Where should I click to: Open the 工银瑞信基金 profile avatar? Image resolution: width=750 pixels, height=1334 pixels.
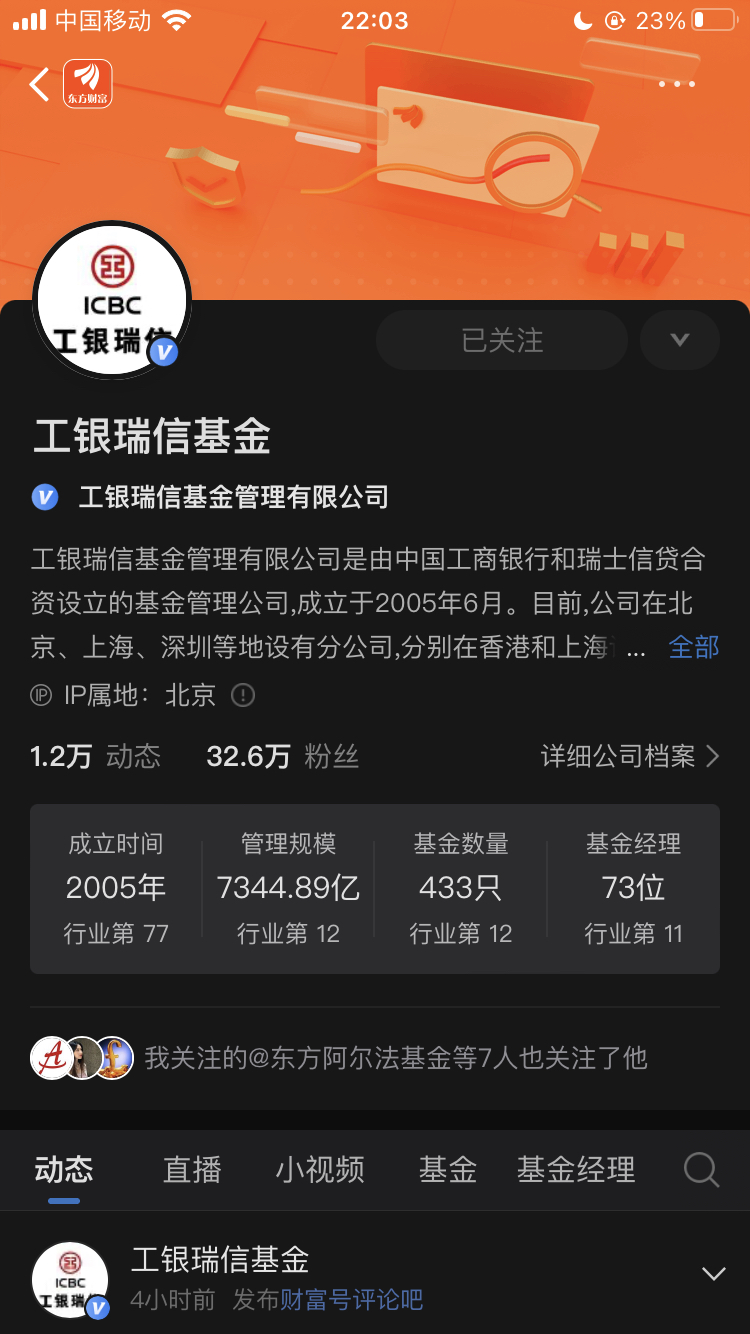click(x=112, y=299)
